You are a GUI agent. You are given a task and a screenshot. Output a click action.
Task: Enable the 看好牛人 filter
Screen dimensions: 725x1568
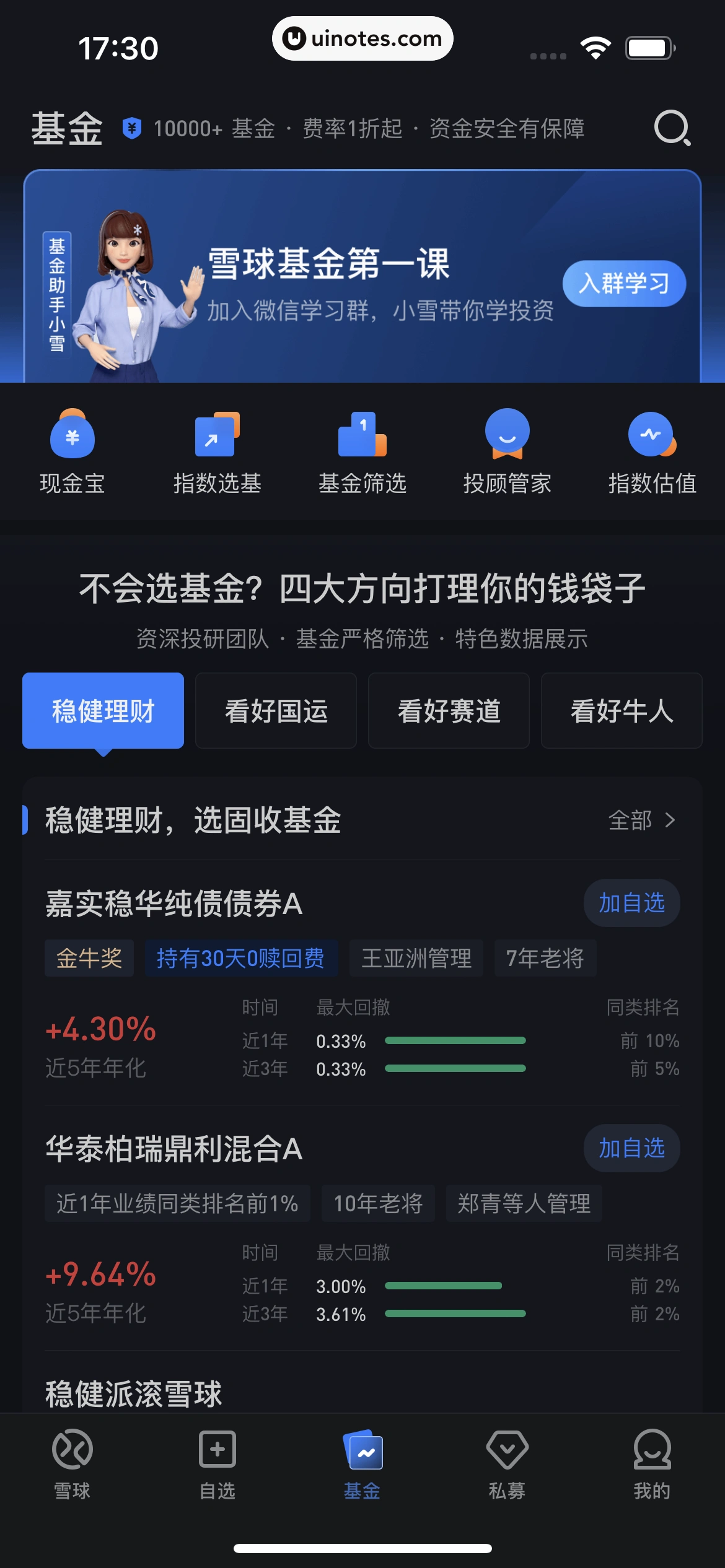[622, 710]
